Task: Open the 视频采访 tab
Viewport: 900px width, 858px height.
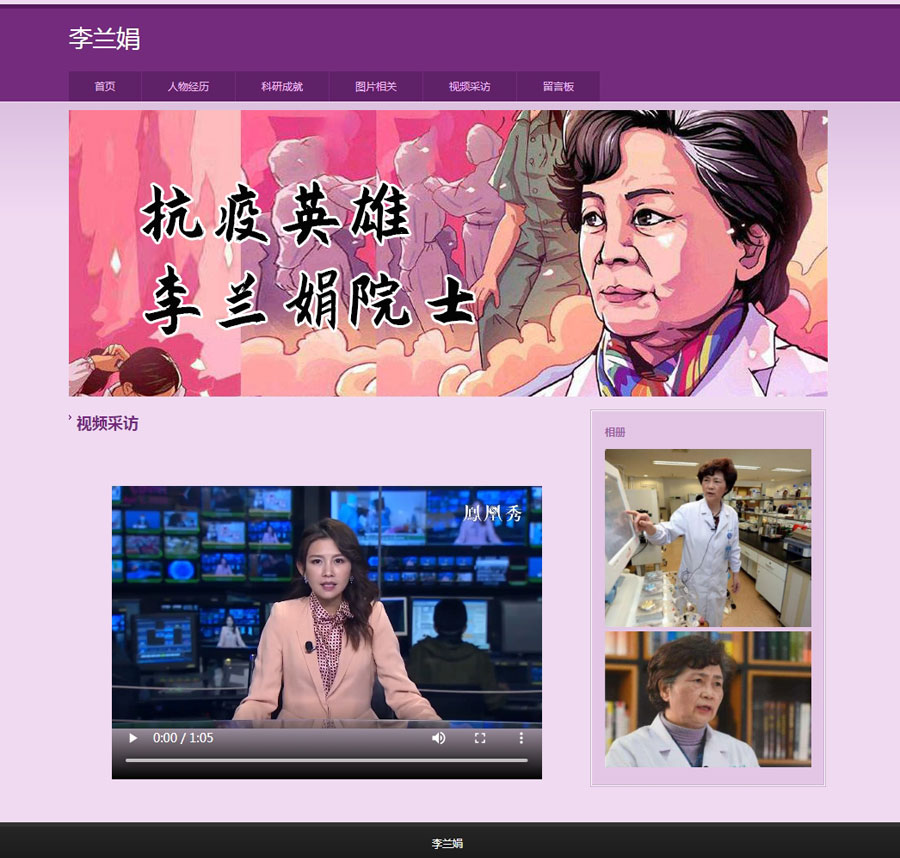Action: 469,87
